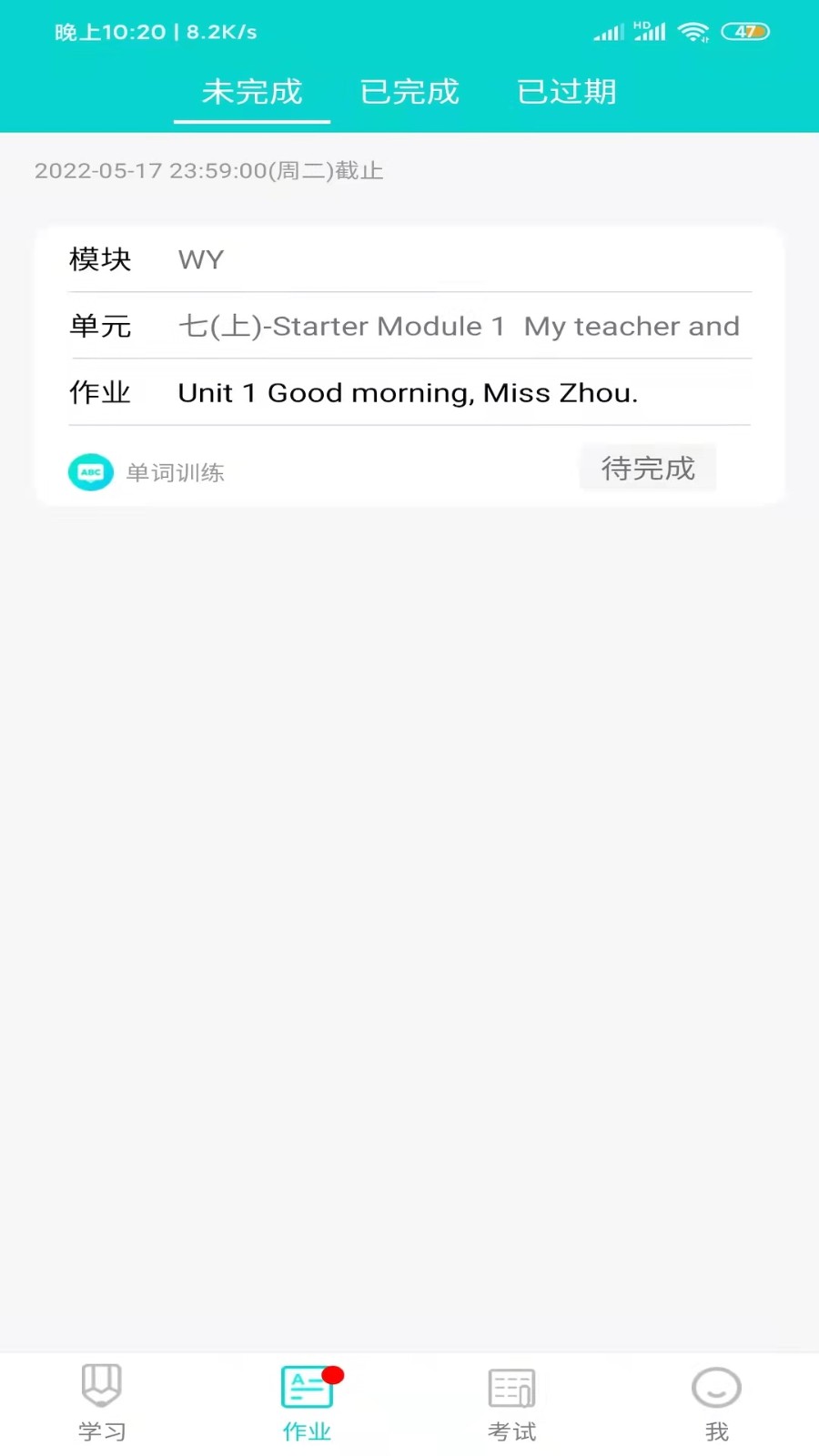Select the 模块 WY module entry
The width and height of the screenshot is (819, 1456).
pos(200,259)
